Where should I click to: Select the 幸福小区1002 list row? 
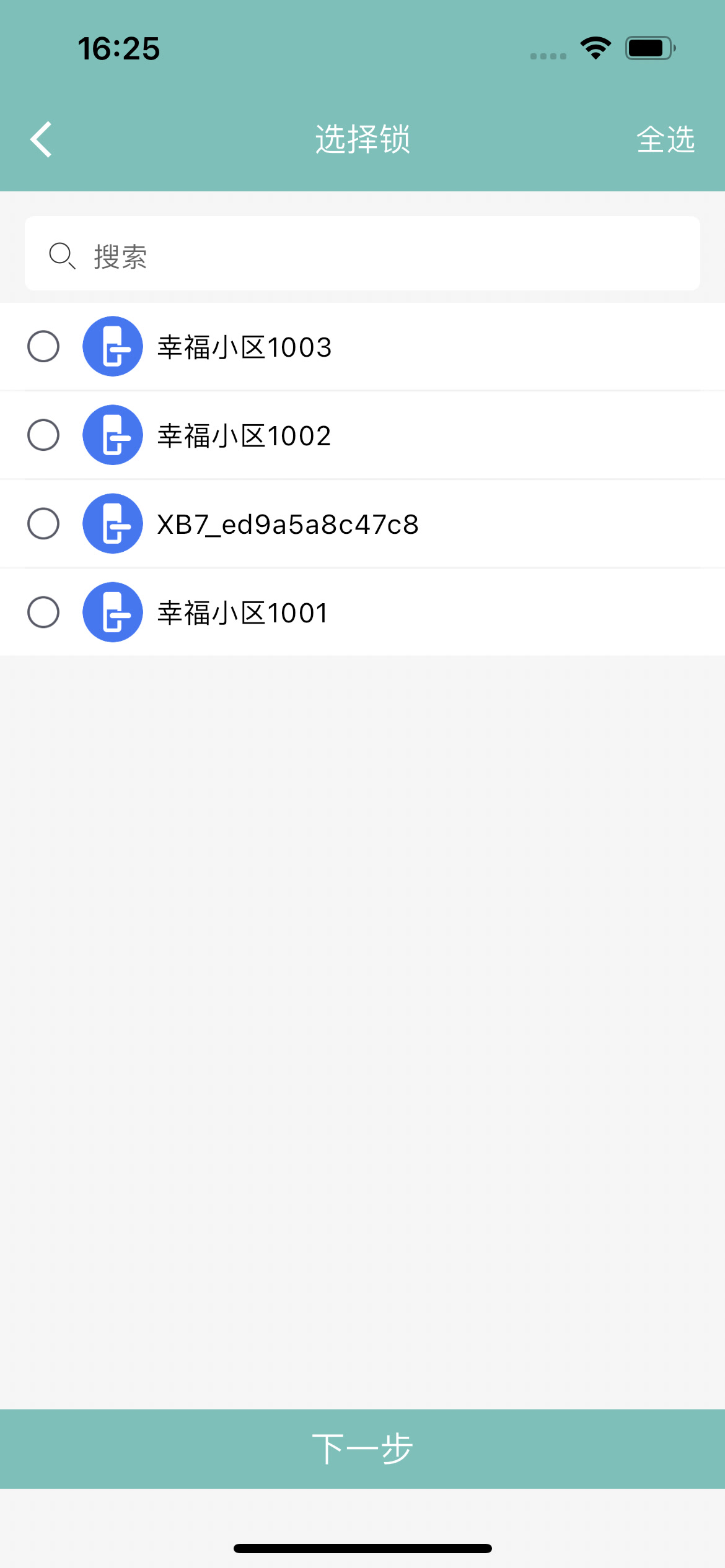pos(362,435)
